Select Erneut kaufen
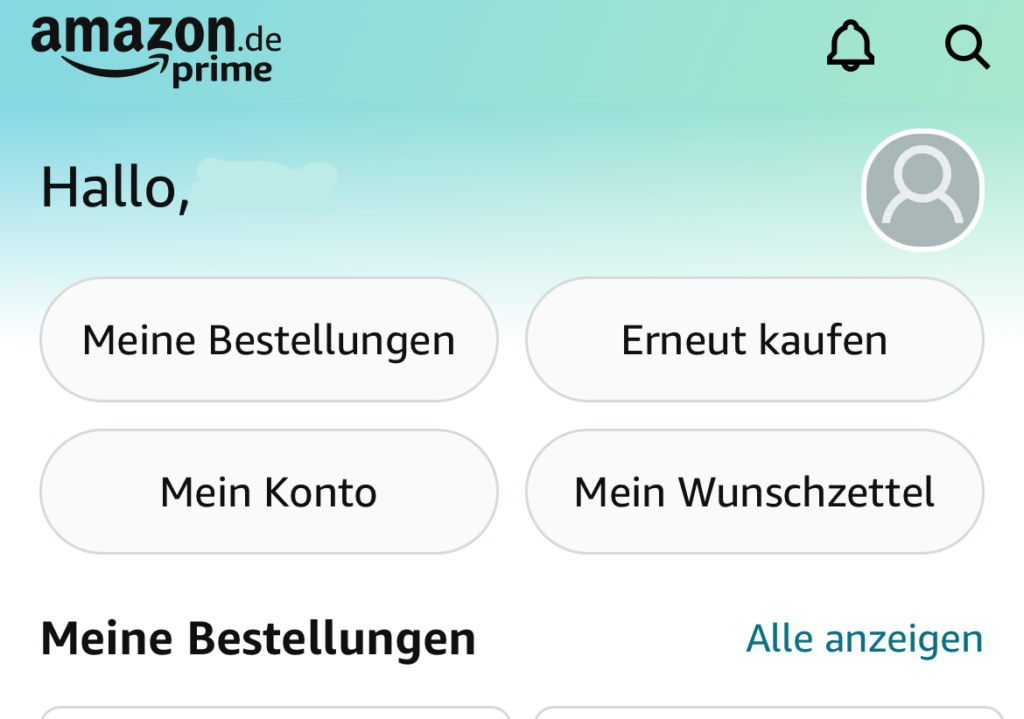This screenshot has width=1024, height=719. [x=754, y=340]
